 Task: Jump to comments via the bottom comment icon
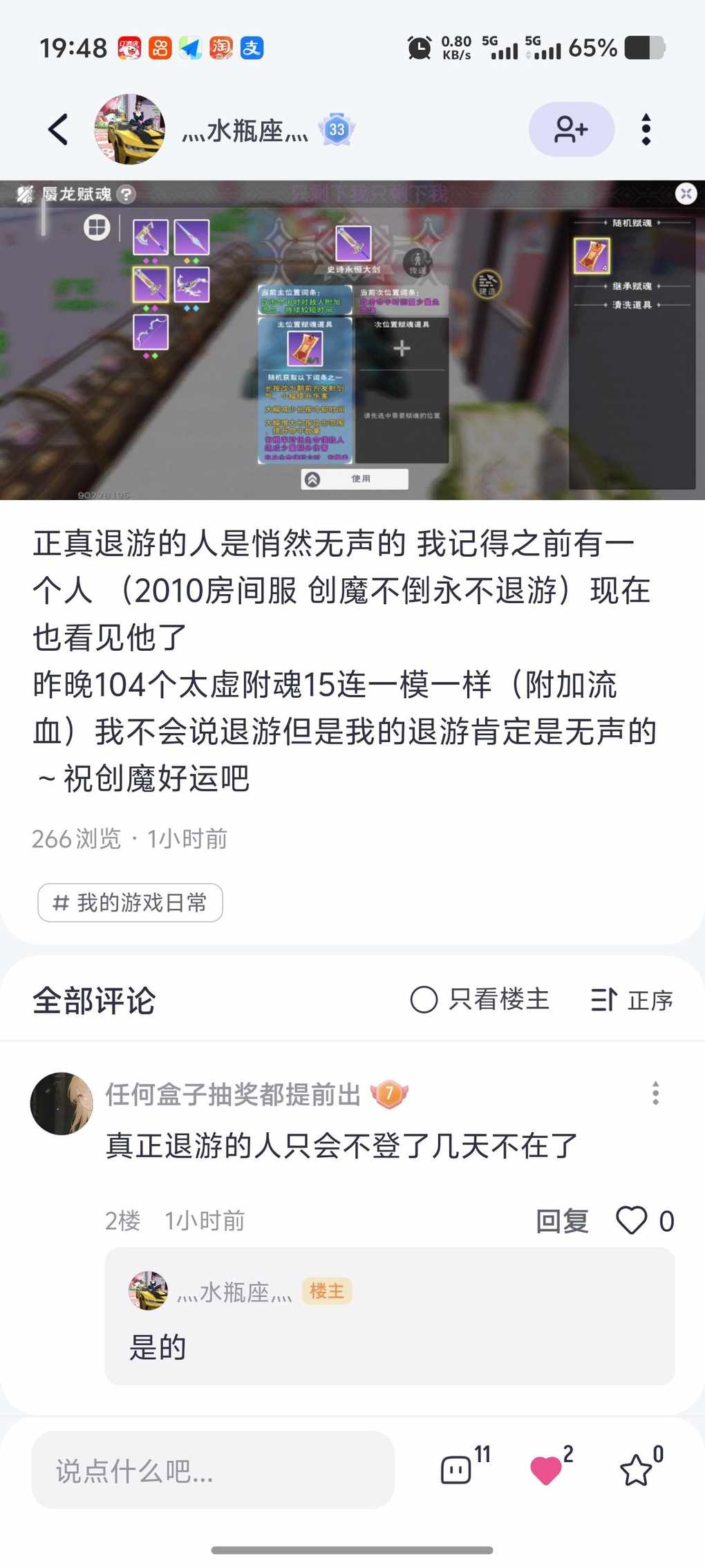pyautogui.click(x=457, y=1470)
